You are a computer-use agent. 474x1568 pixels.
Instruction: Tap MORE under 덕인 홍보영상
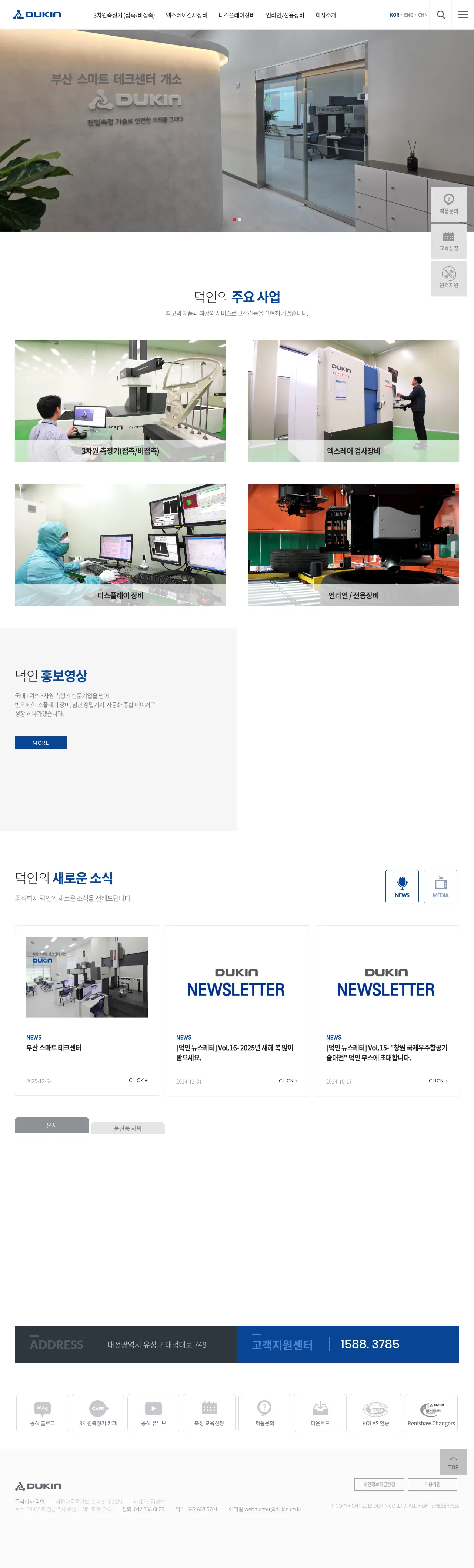coord(41,743)
